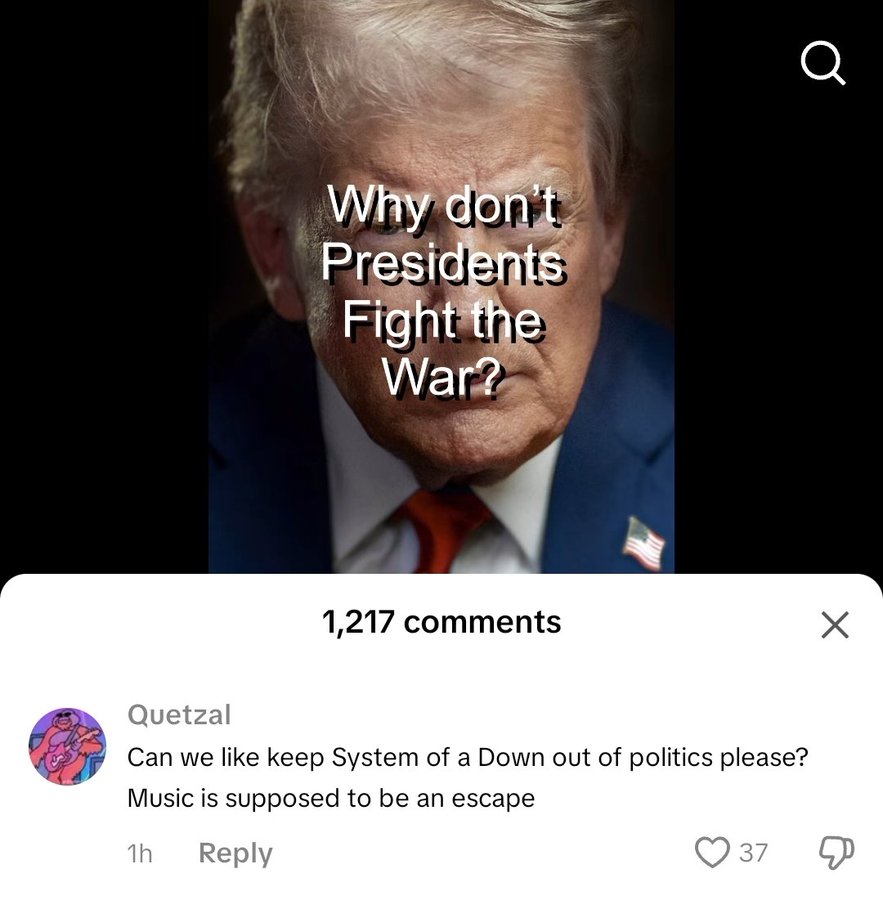Open Quetzal's profile picture
883x900 pixels.
pos(67,746)
